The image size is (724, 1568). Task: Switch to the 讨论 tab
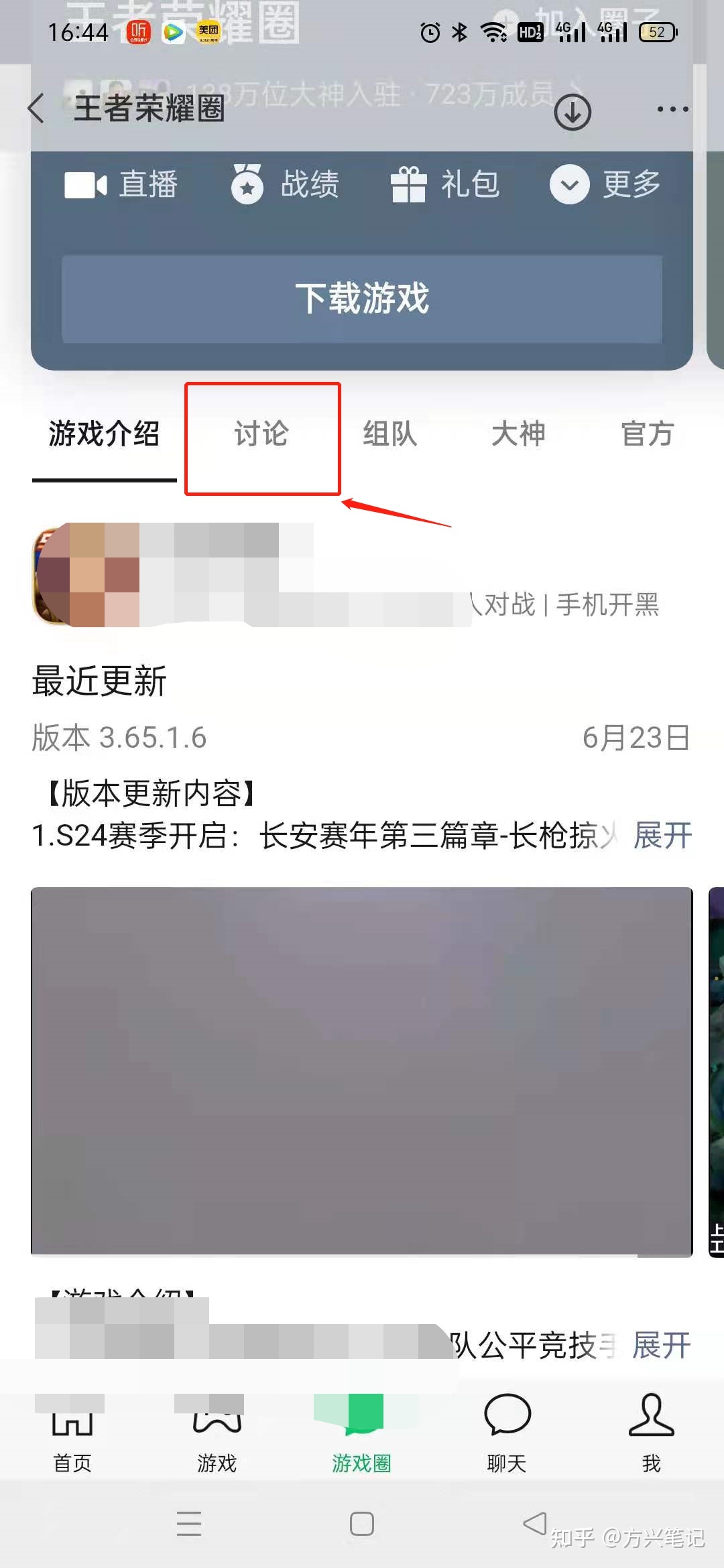pyautogui.click(x=261, y=434)
